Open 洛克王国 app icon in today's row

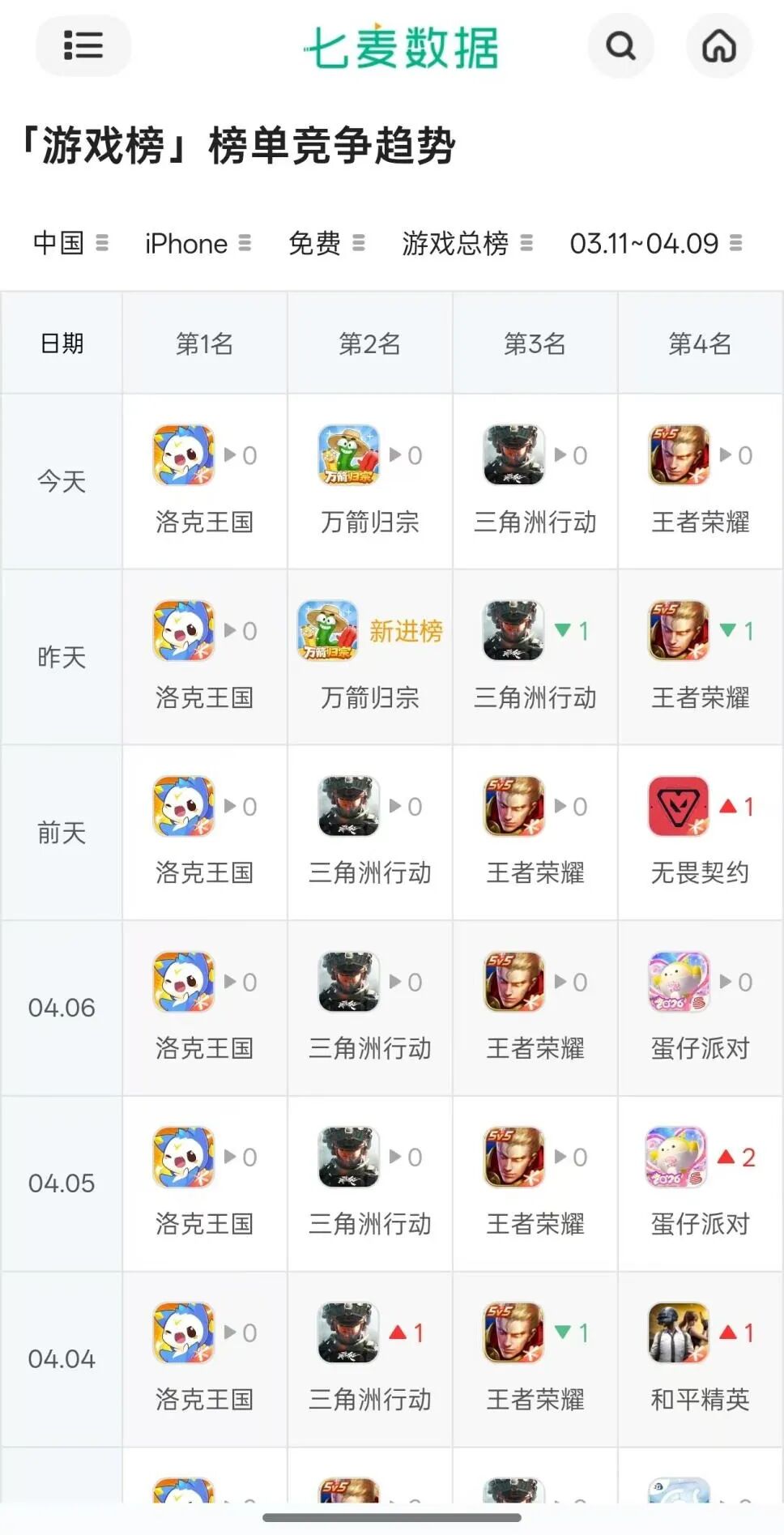[183, 455]
